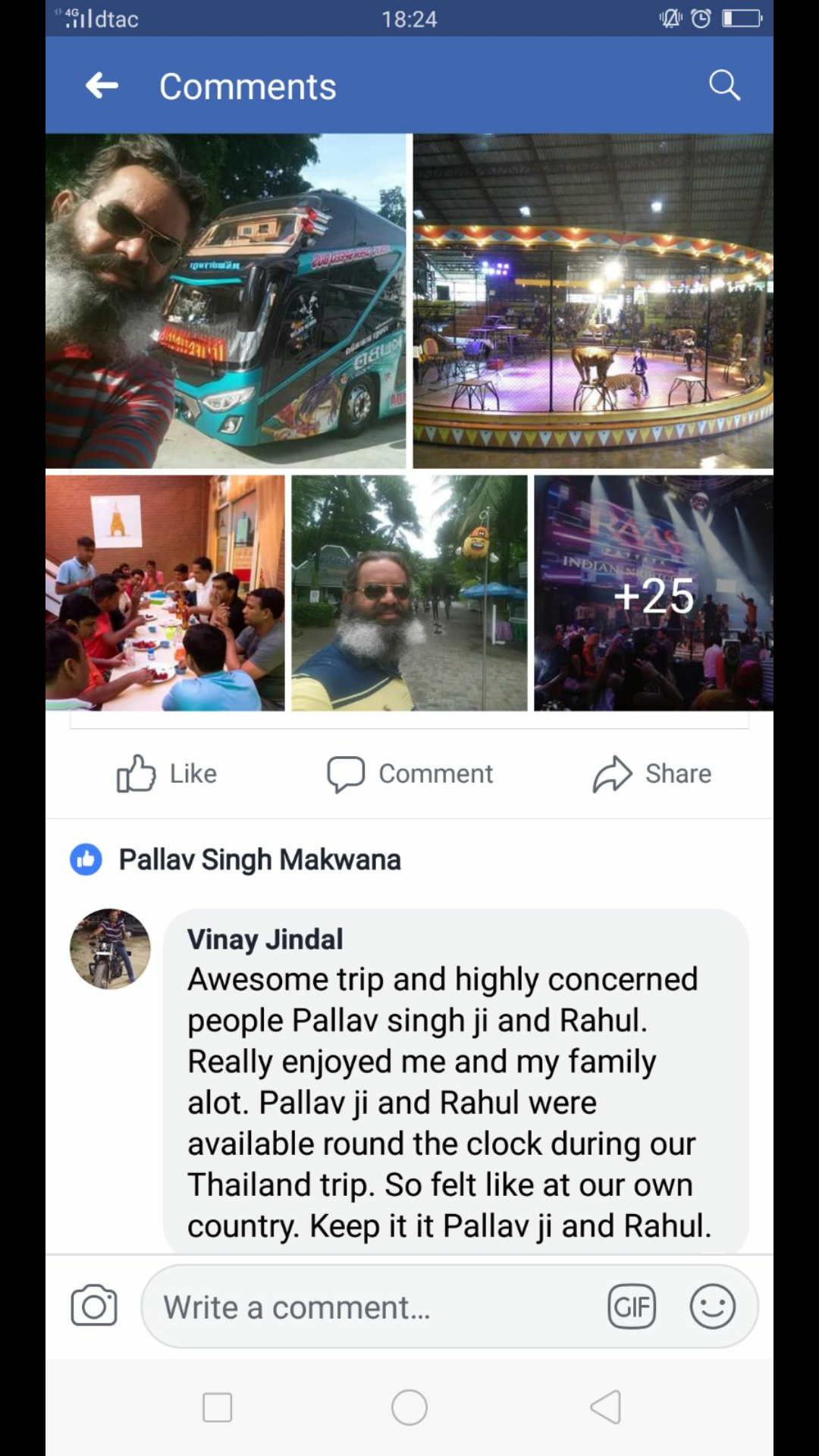Attach a photo with the camera icon
Screen dimensions: 819x1456
94,1305
